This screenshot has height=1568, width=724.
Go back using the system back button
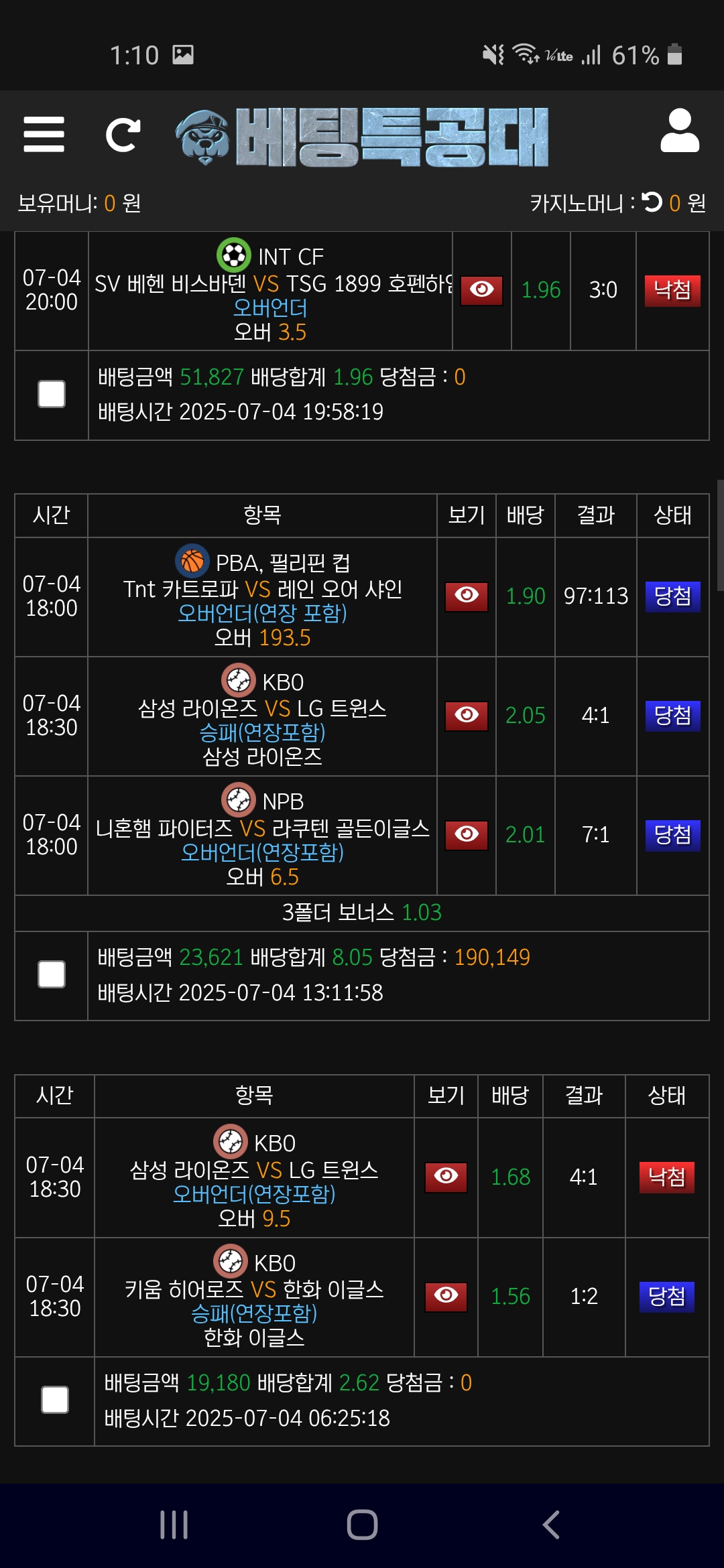550,1525
